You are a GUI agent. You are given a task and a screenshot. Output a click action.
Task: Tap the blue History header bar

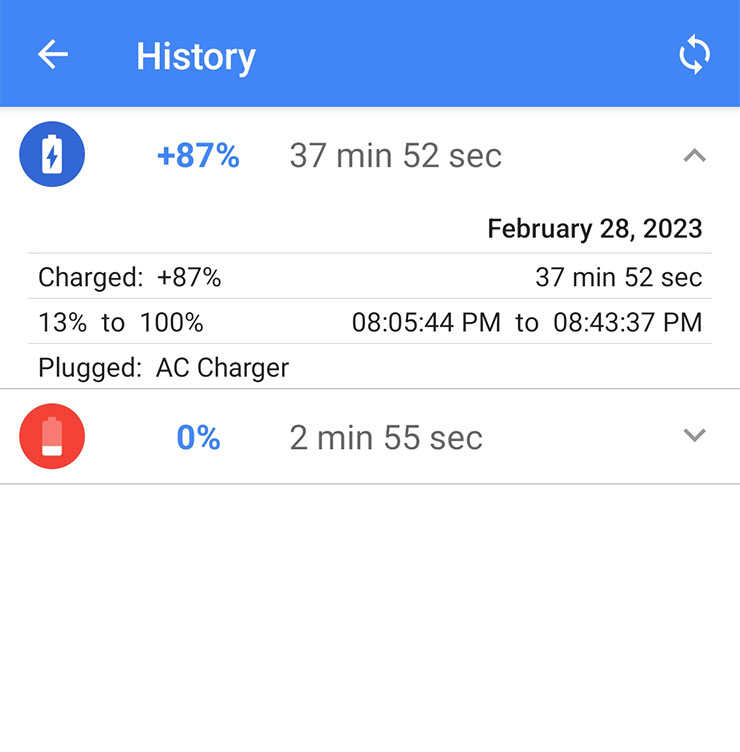[x=370, y=54]
